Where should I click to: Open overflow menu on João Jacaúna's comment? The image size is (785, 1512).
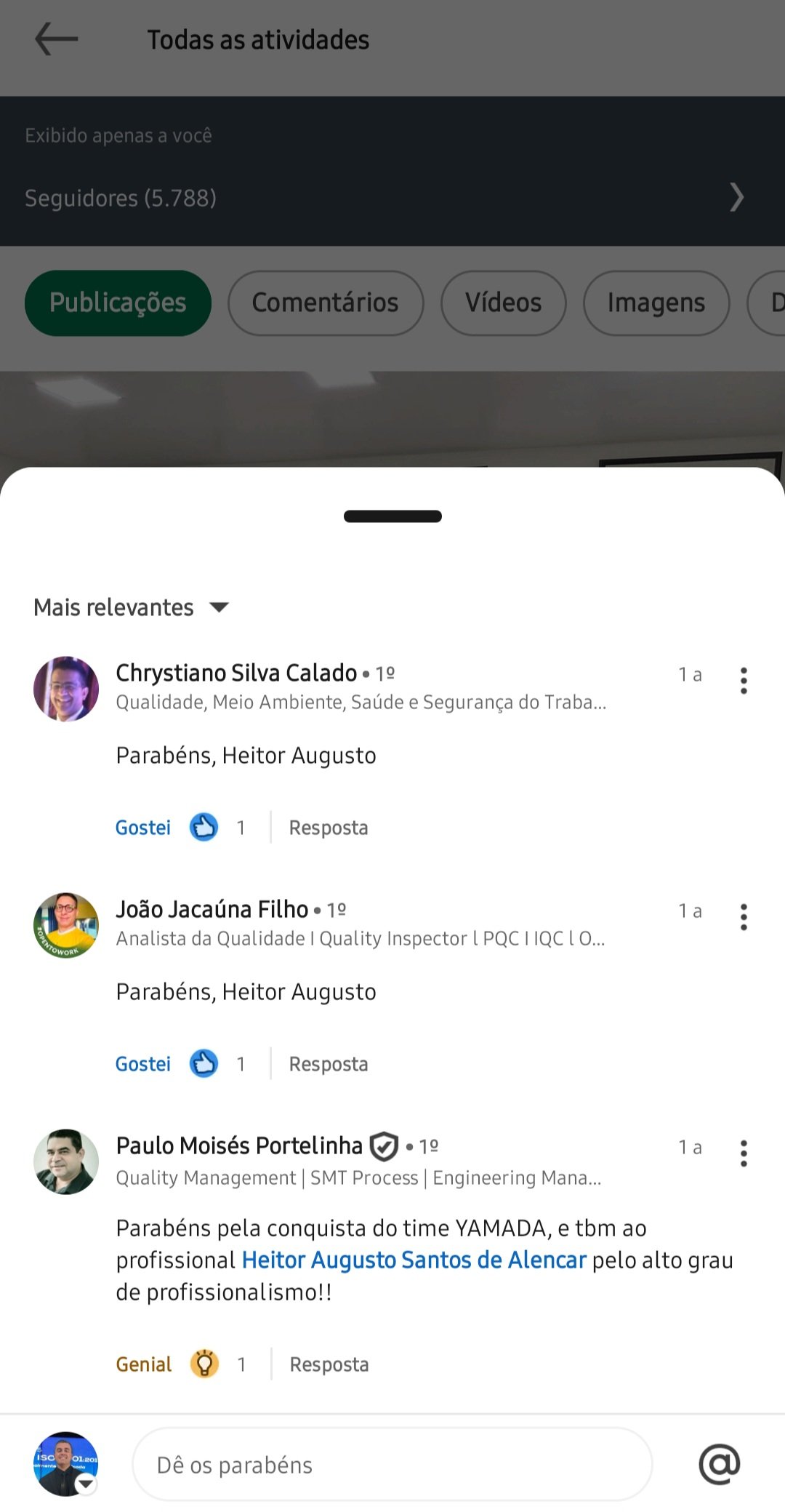click(x=743, y=917)
